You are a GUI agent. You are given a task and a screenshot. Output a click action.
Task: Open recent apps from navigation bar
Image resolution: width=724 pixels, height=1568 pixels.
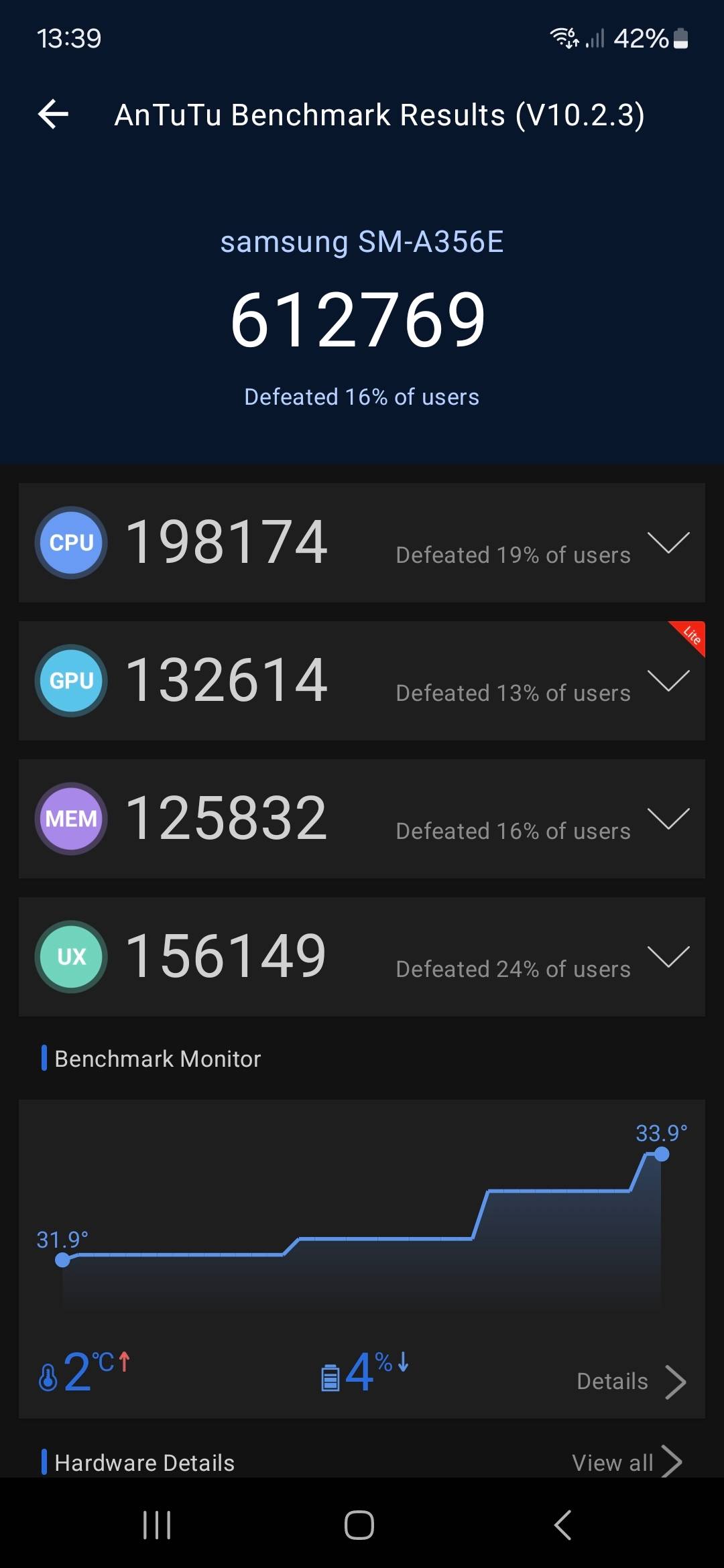[x=157, y=1525]
